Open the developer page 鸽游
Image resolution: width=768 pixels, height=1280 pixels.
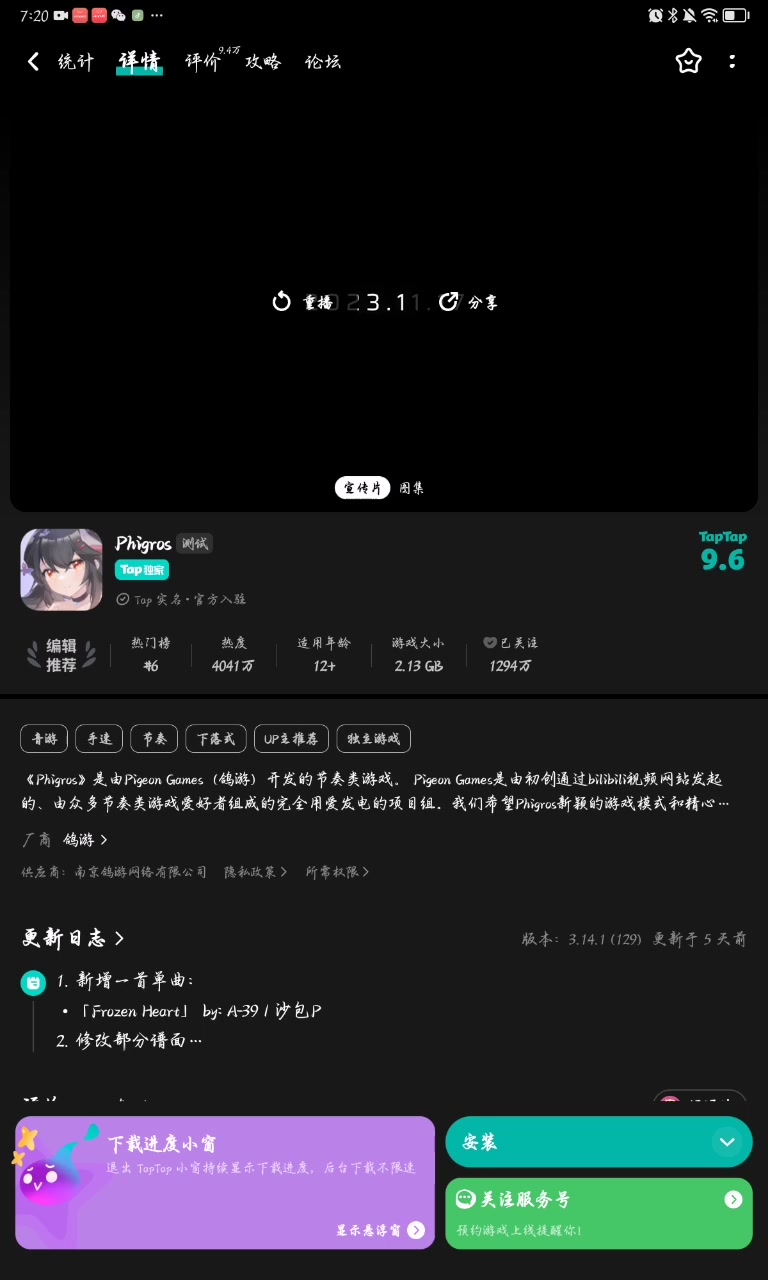point(85,839)
